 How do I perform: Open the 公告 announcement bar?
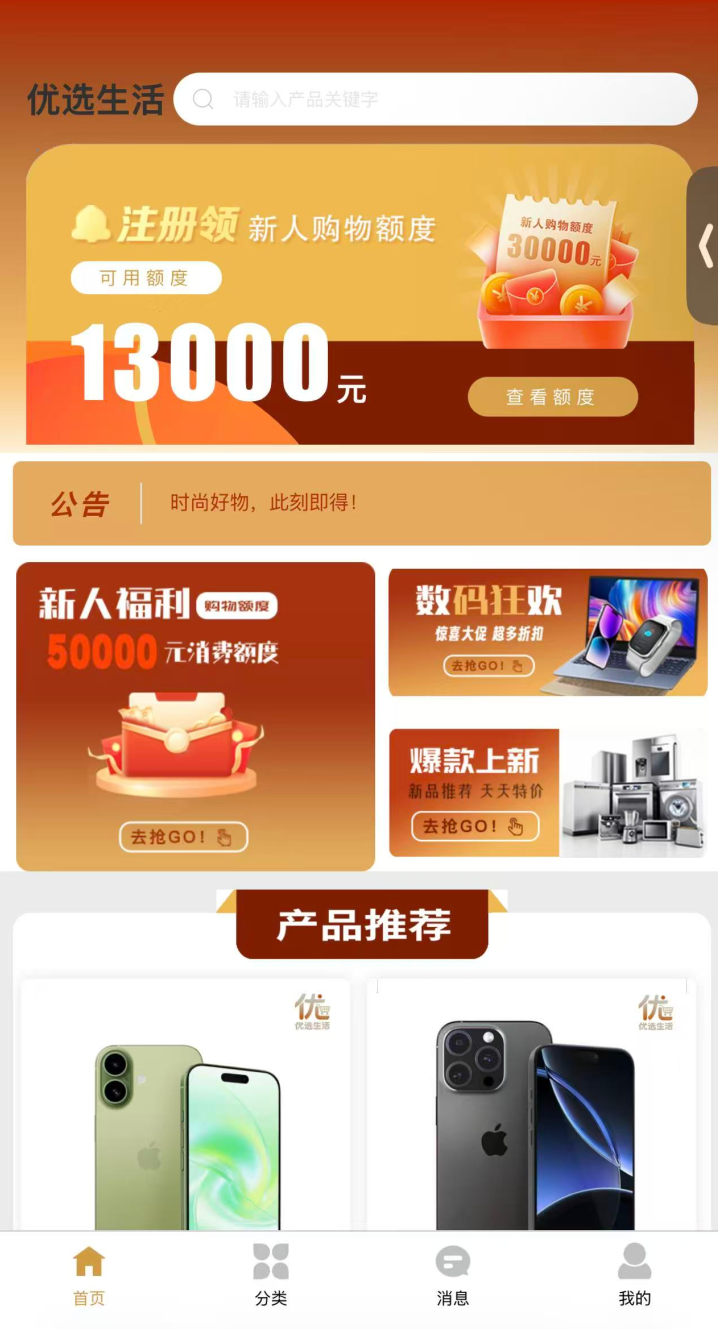click(361, 503)
